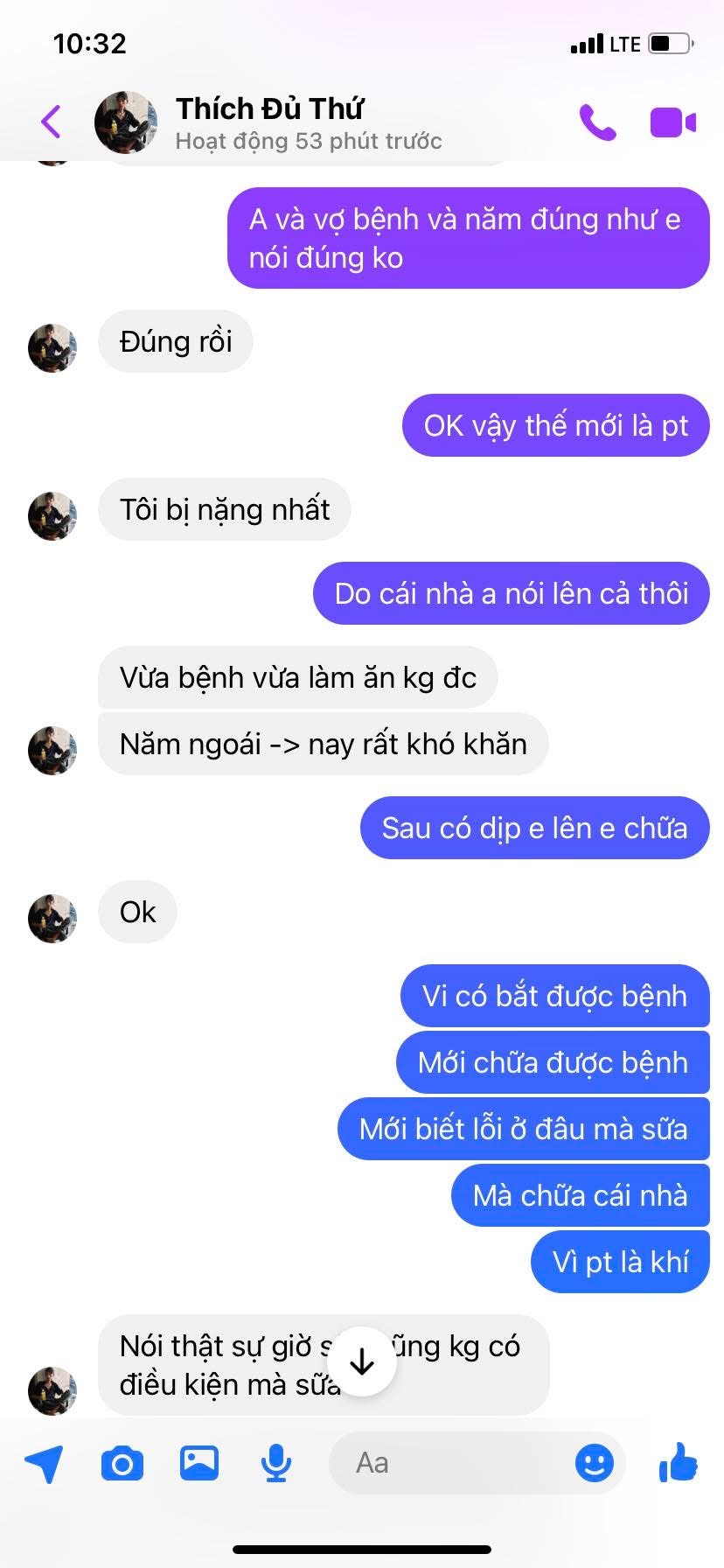This screenshot has width=724, height=1568.
Task: Open Thích Đủ Thứ's profile from the header
Action: pyautogui.click(x=269, y=122)
